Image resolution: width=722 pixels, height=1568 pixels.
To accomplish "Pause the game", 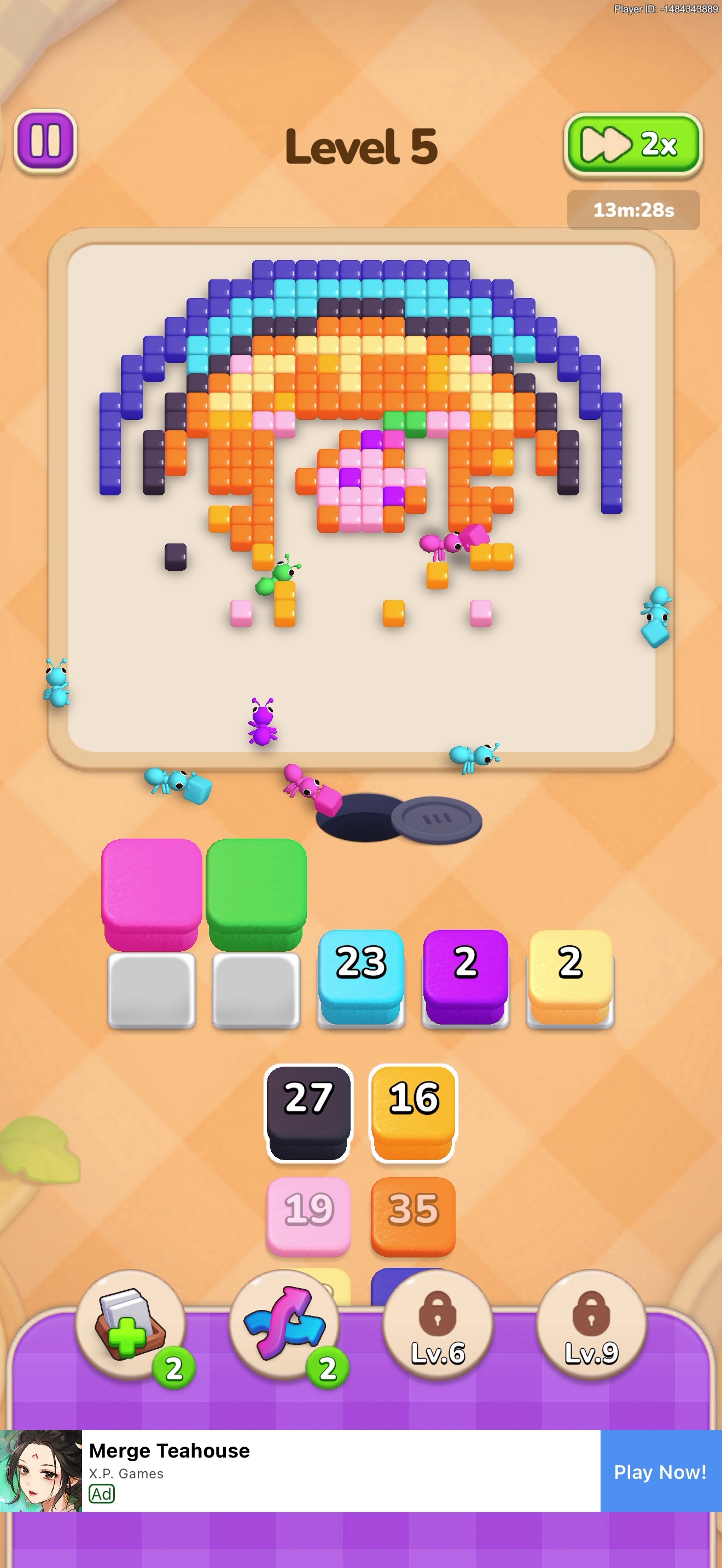I will (45, 142).
